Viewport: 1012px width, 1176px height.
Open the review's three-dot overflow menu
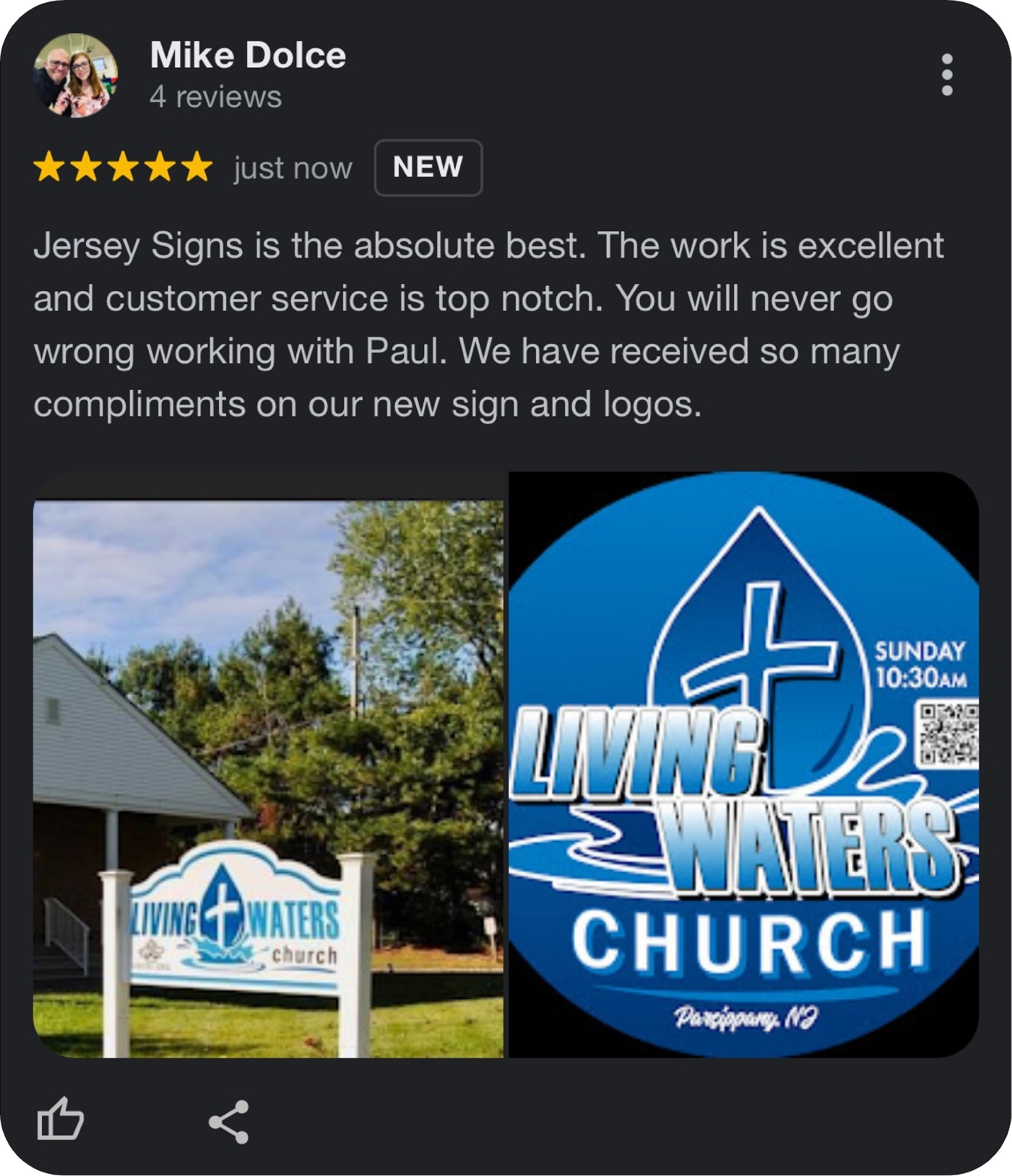[946, 75]
